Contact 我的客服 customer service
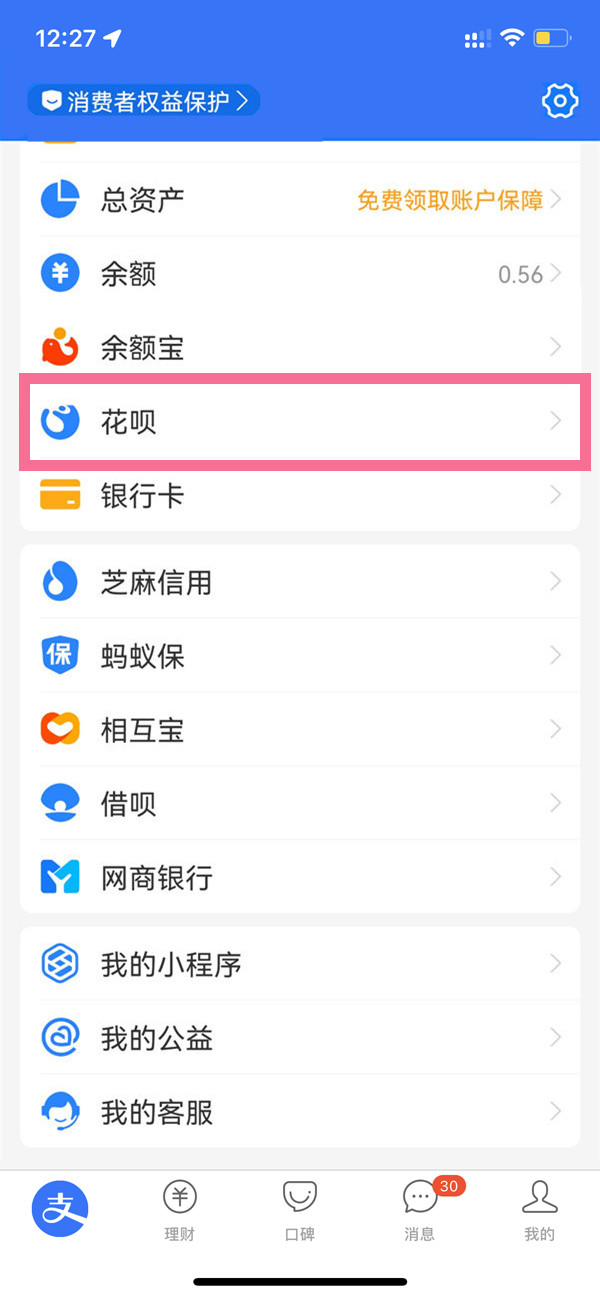This screenshot has width=600, height=1298. 300,1112
